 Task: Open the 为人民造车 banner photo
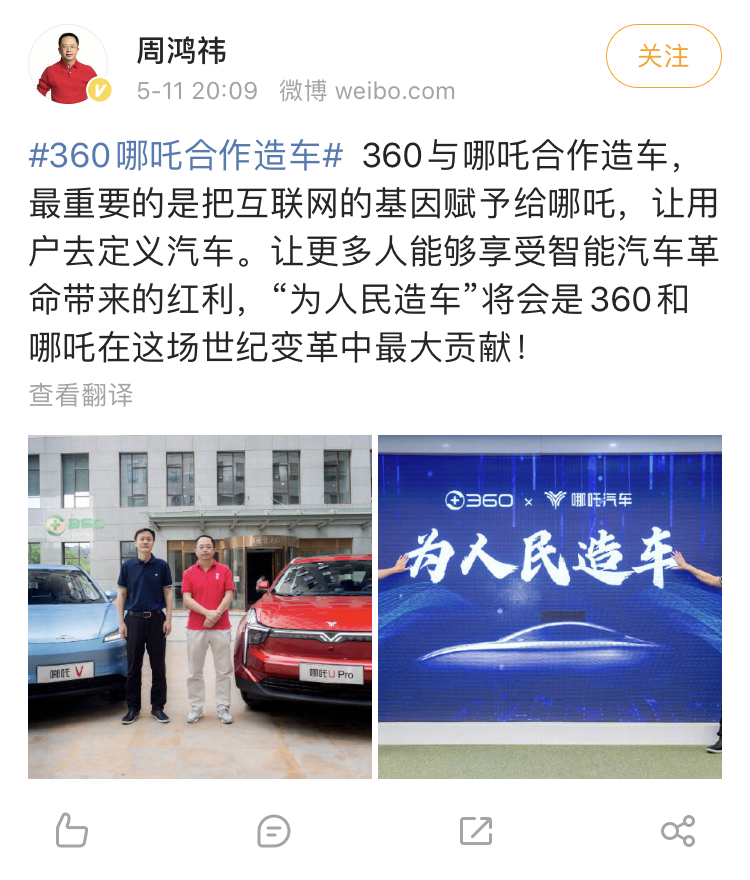tap(549, 606)
